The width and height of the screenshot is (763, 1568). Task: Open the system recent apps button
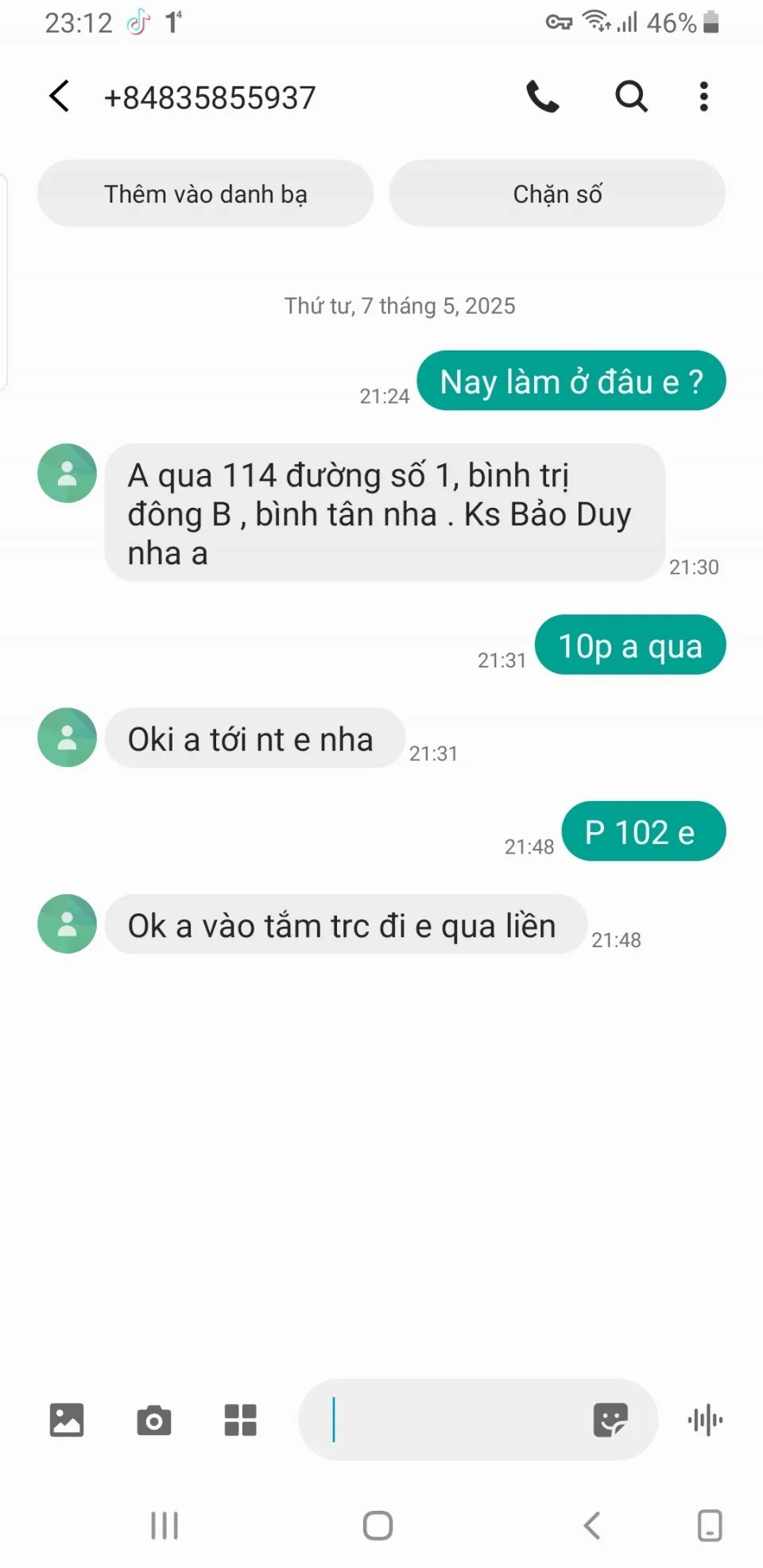click(165, 1526)
